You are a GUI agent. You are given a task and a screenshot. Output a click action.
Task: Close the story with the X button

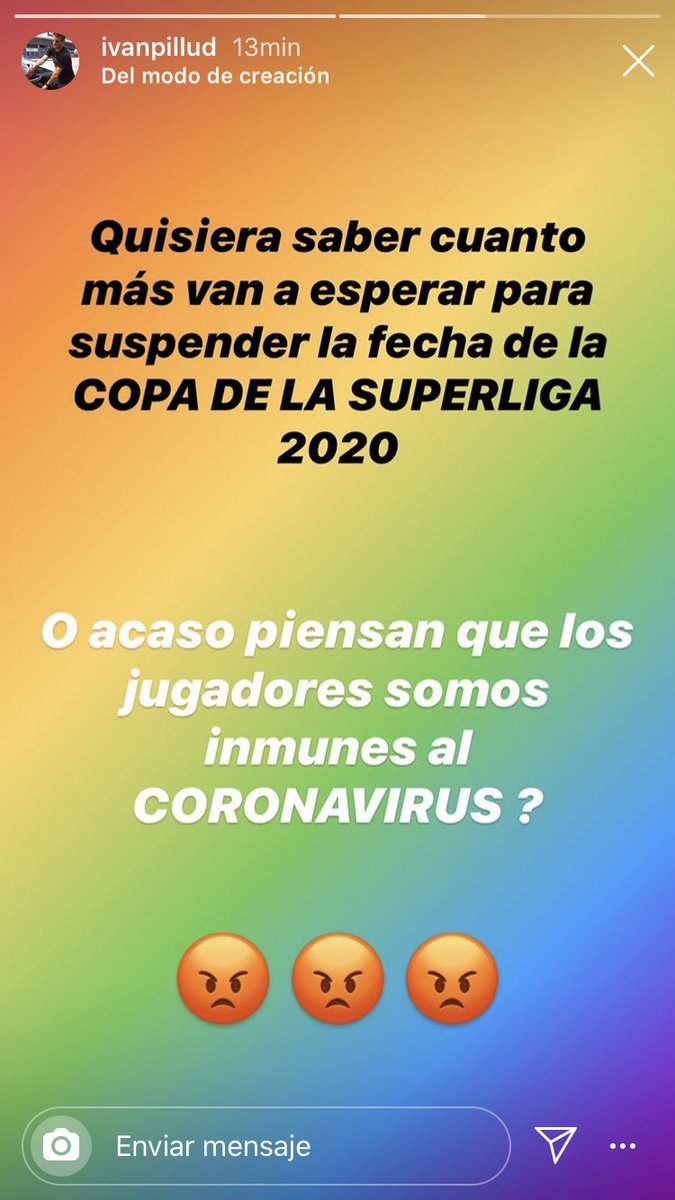638,61
